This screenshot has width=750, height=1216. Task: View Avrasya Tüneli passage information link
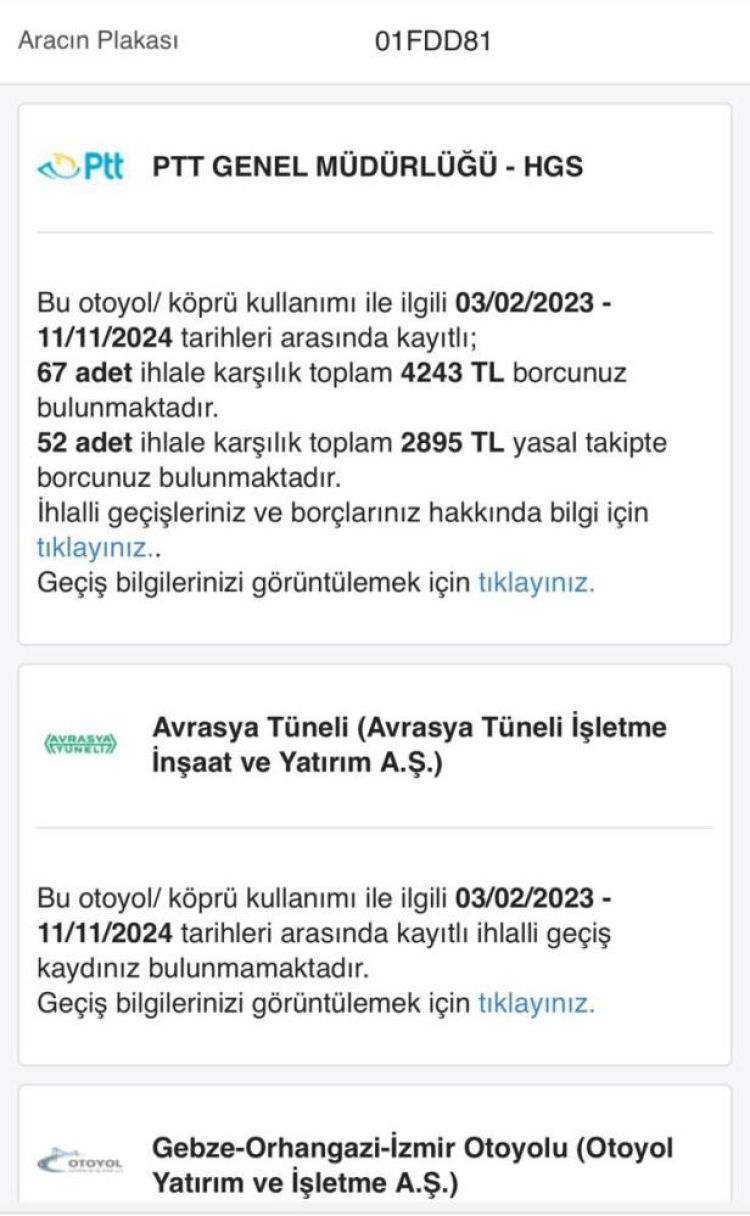(535, 1003)
